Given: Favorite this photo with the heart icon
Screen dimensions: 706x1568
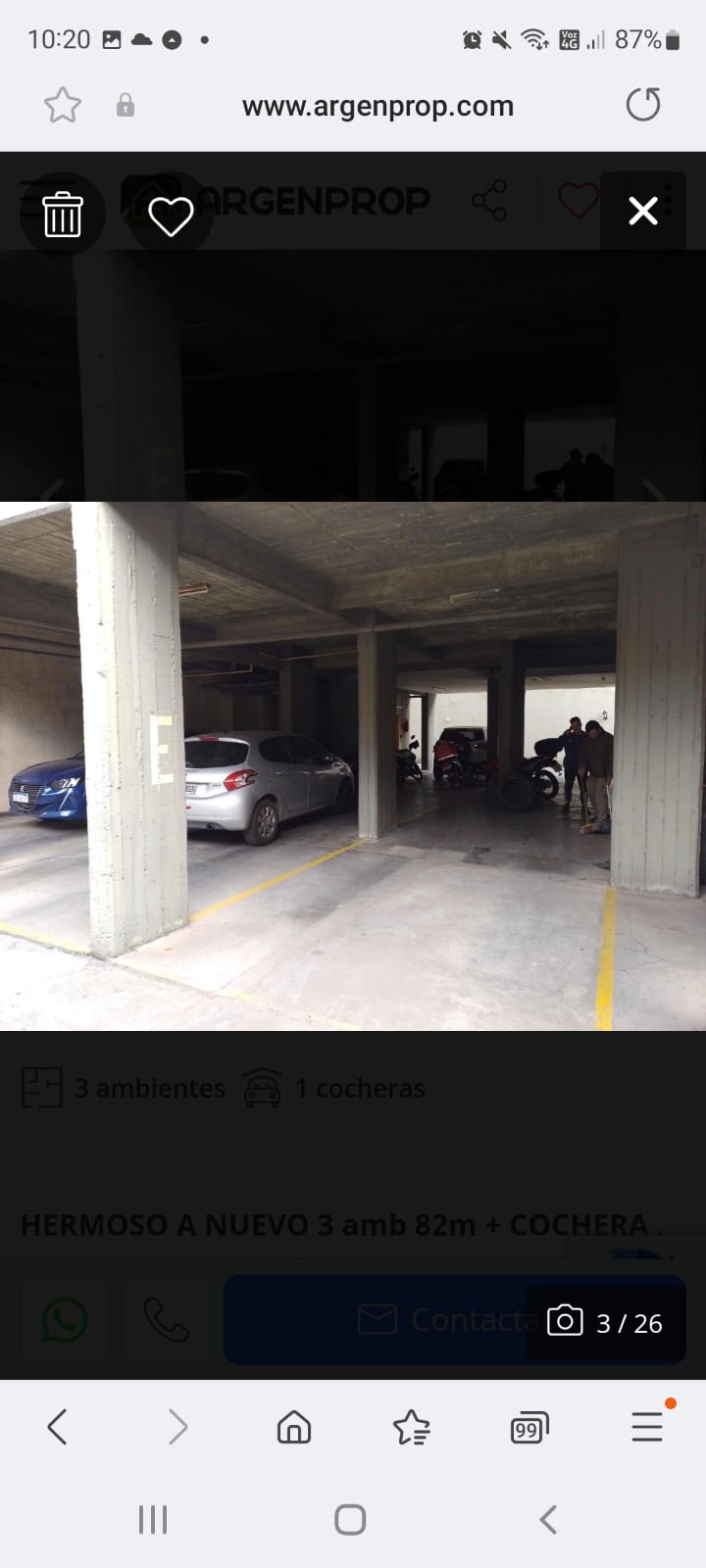Looking at the screenshot, I should click(x=171, y=217).
